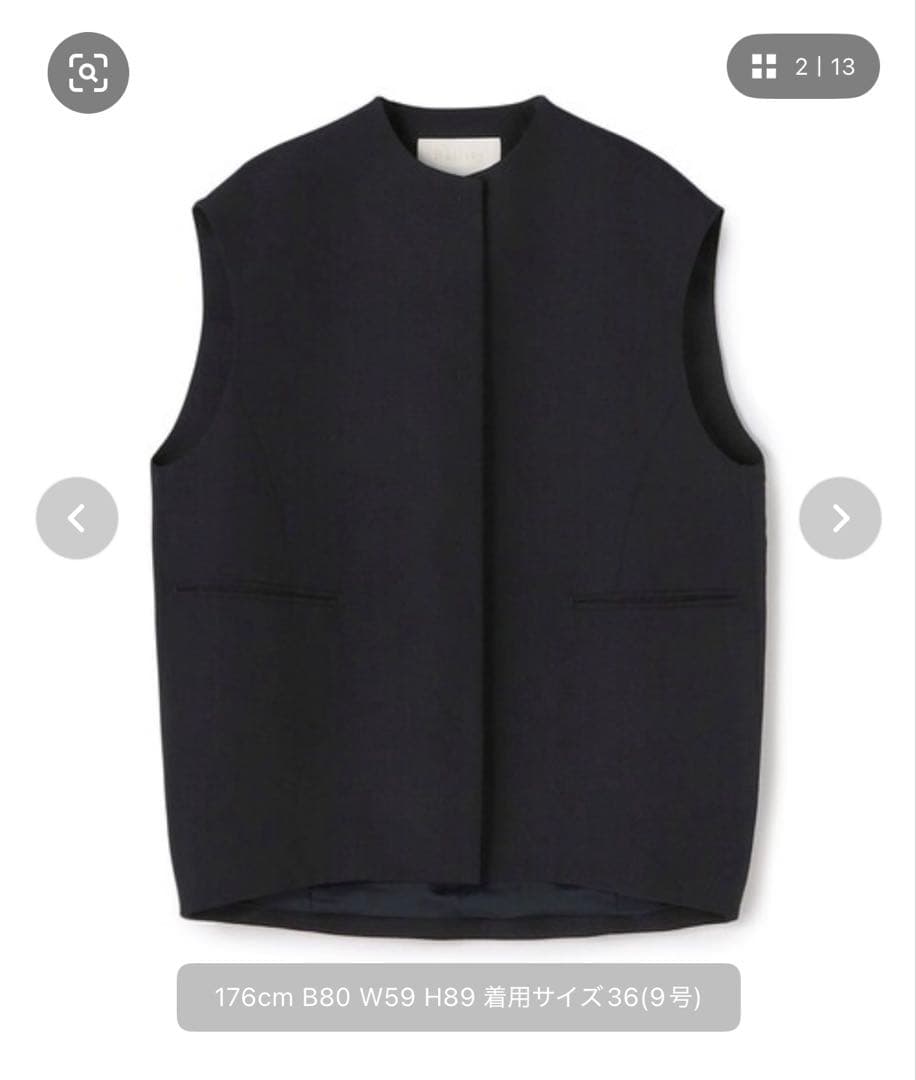Open the image grid view 2 | 13

(803, 67)
